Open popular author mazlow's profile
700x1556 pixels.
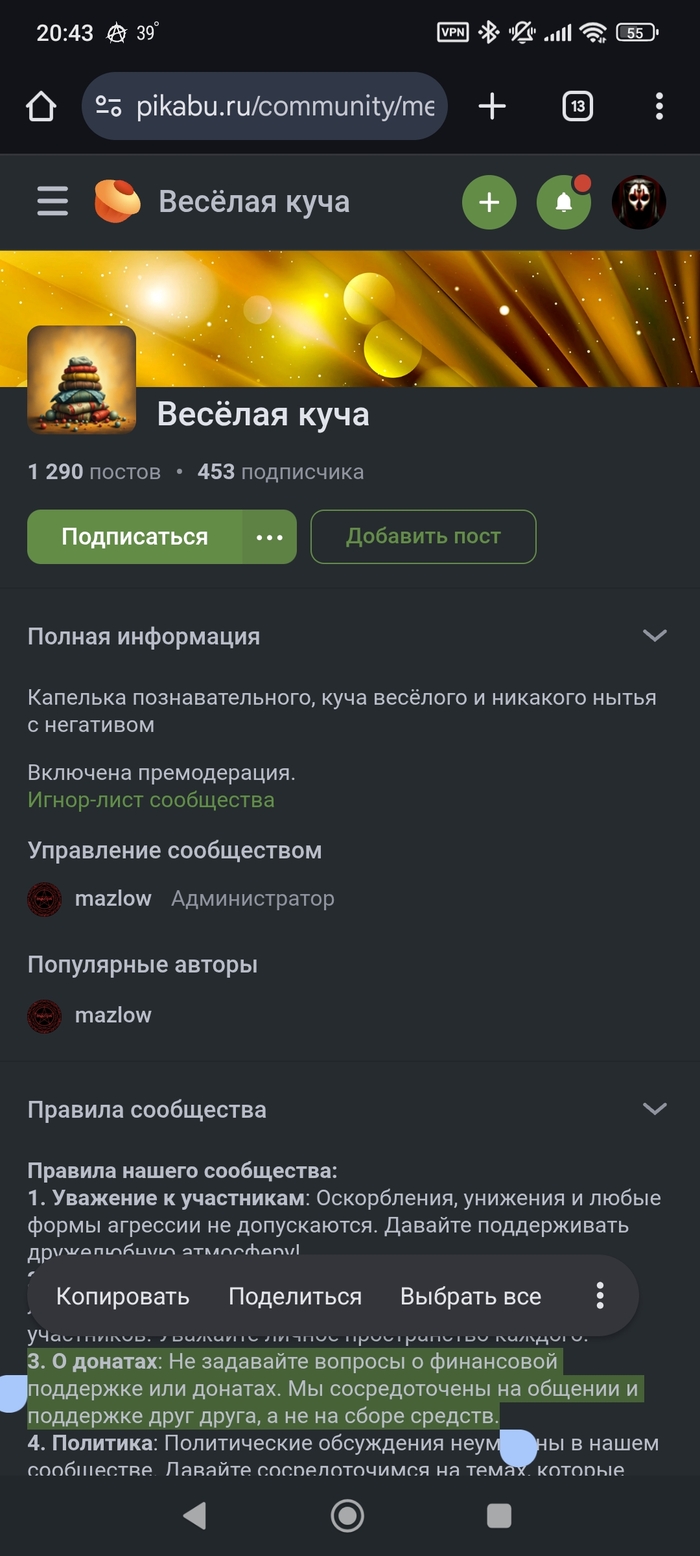112,1015
